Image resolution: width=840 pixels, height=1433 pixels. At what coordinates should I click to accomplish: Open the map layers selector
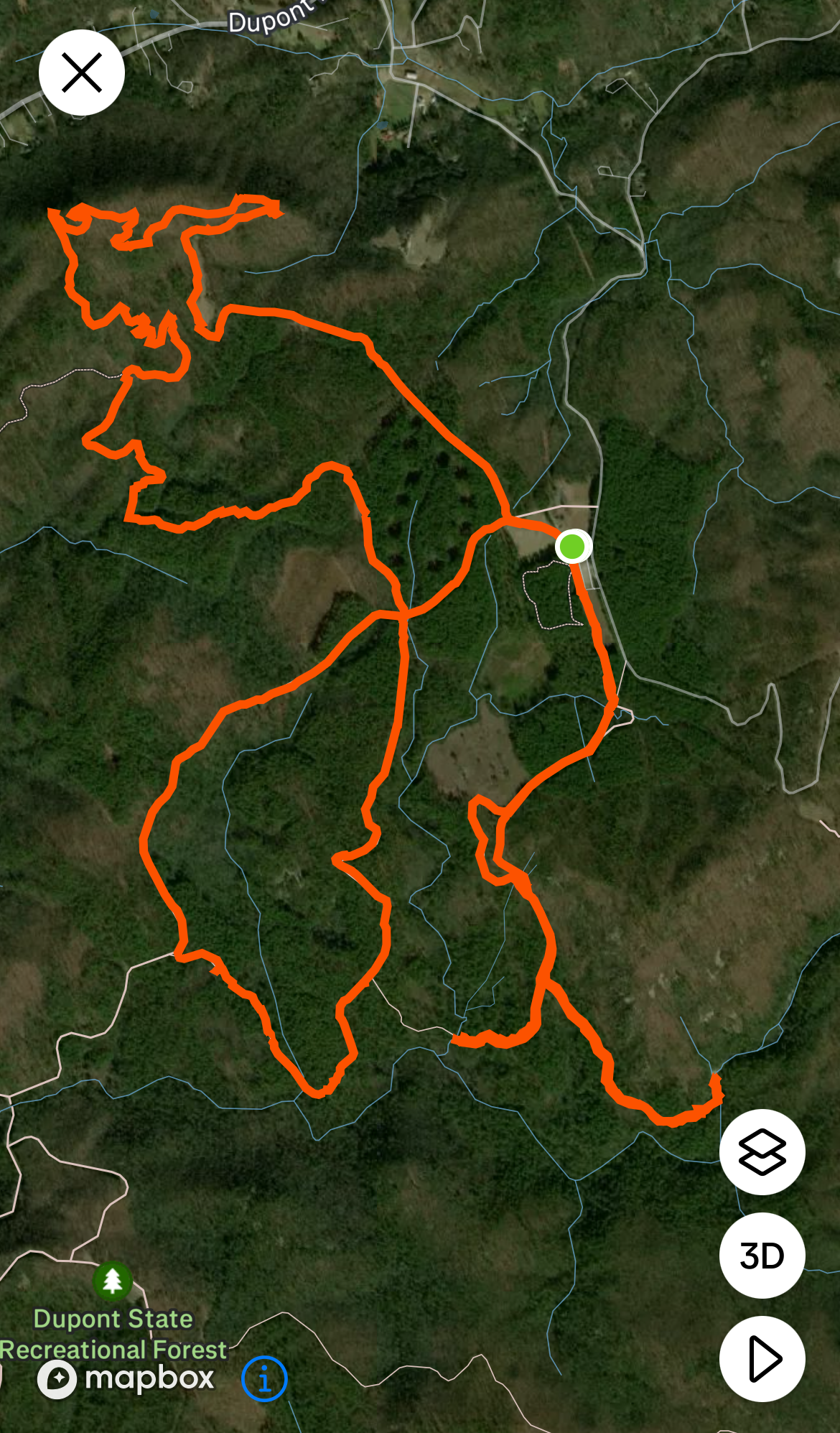(762, 1152)
